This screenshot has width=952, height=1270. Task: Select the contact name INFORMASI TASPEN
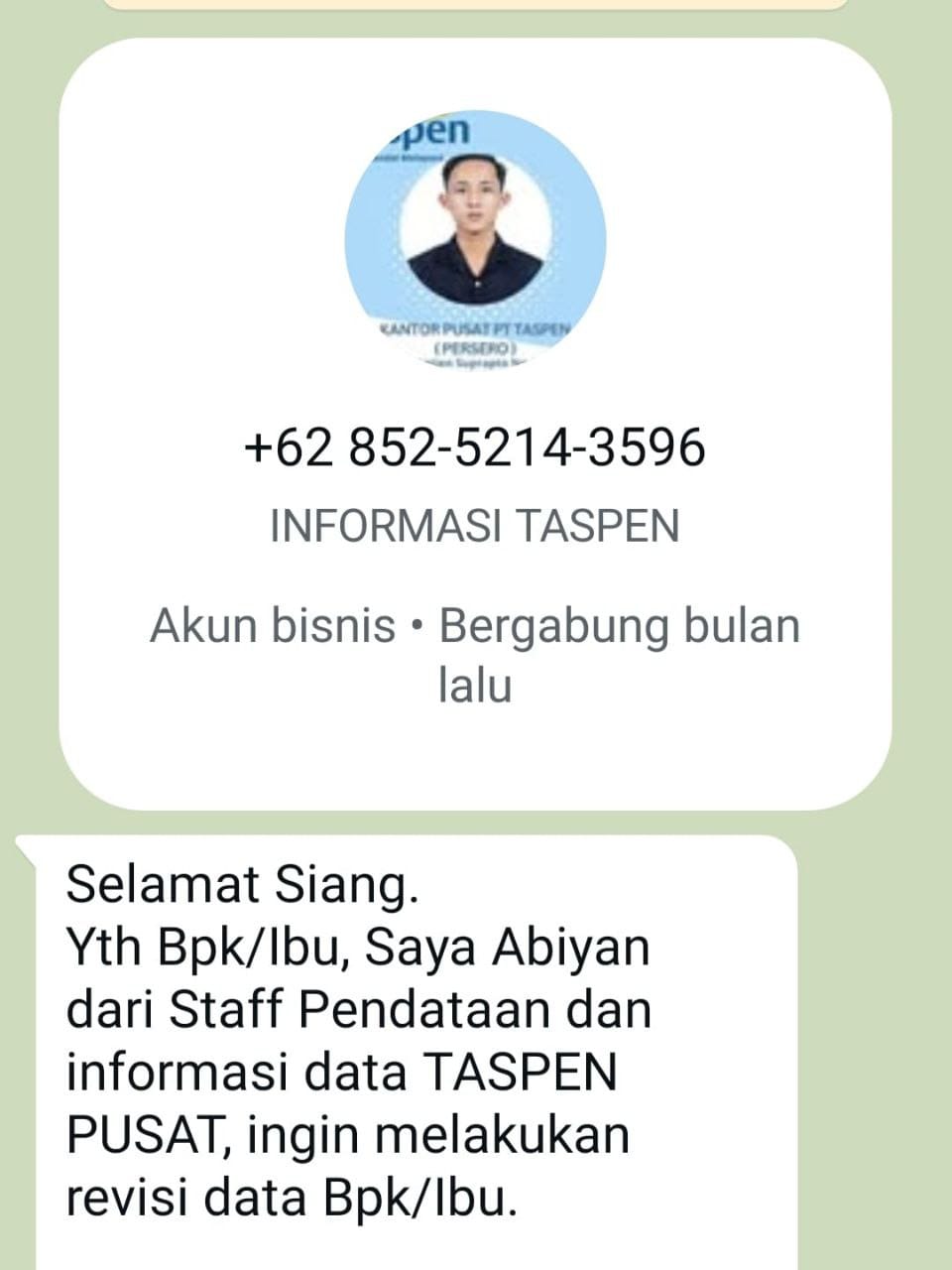point(475,523)
